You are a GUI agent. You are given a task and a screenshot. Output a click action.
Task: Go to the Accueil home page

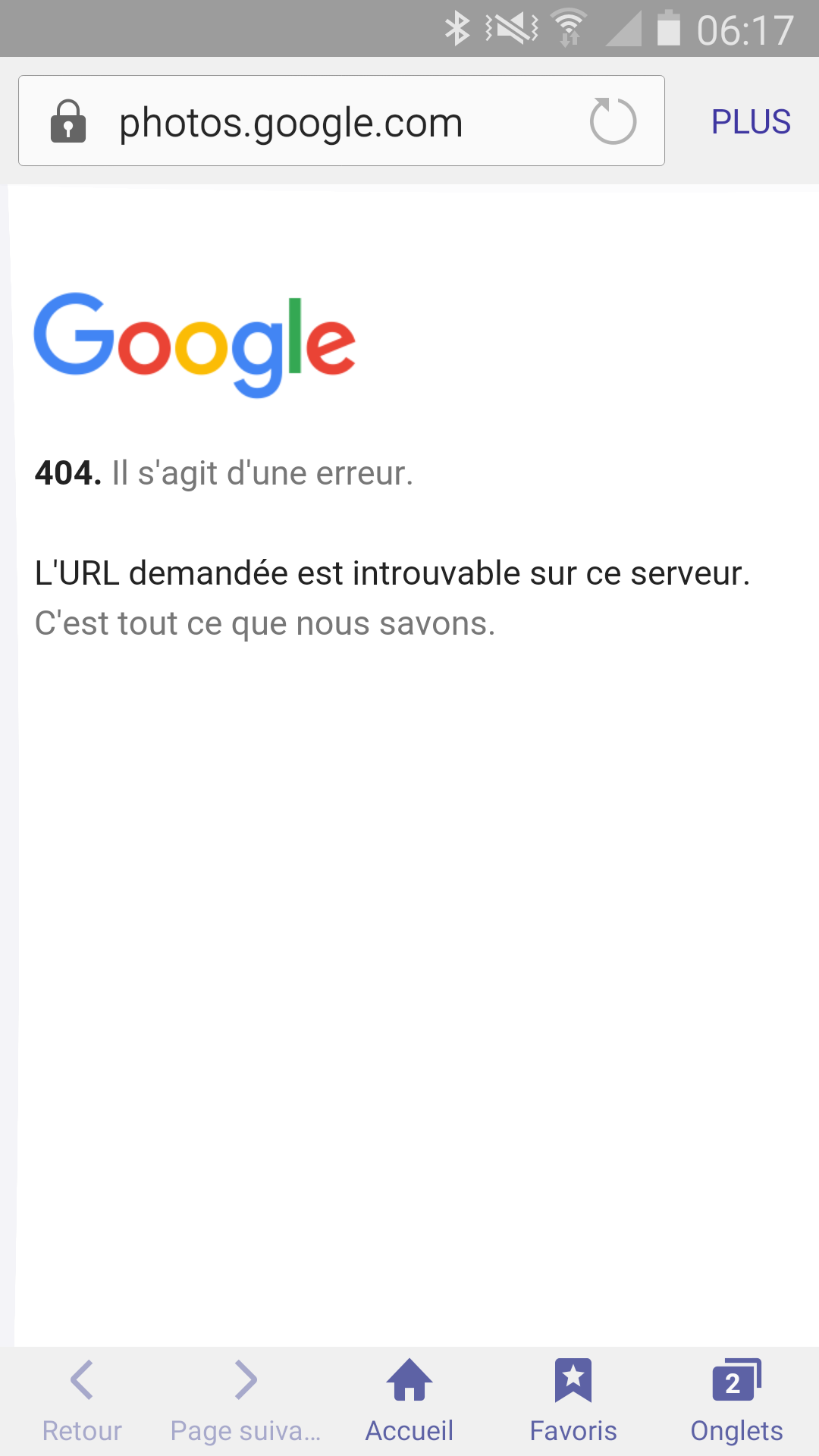click(409, 1401)
